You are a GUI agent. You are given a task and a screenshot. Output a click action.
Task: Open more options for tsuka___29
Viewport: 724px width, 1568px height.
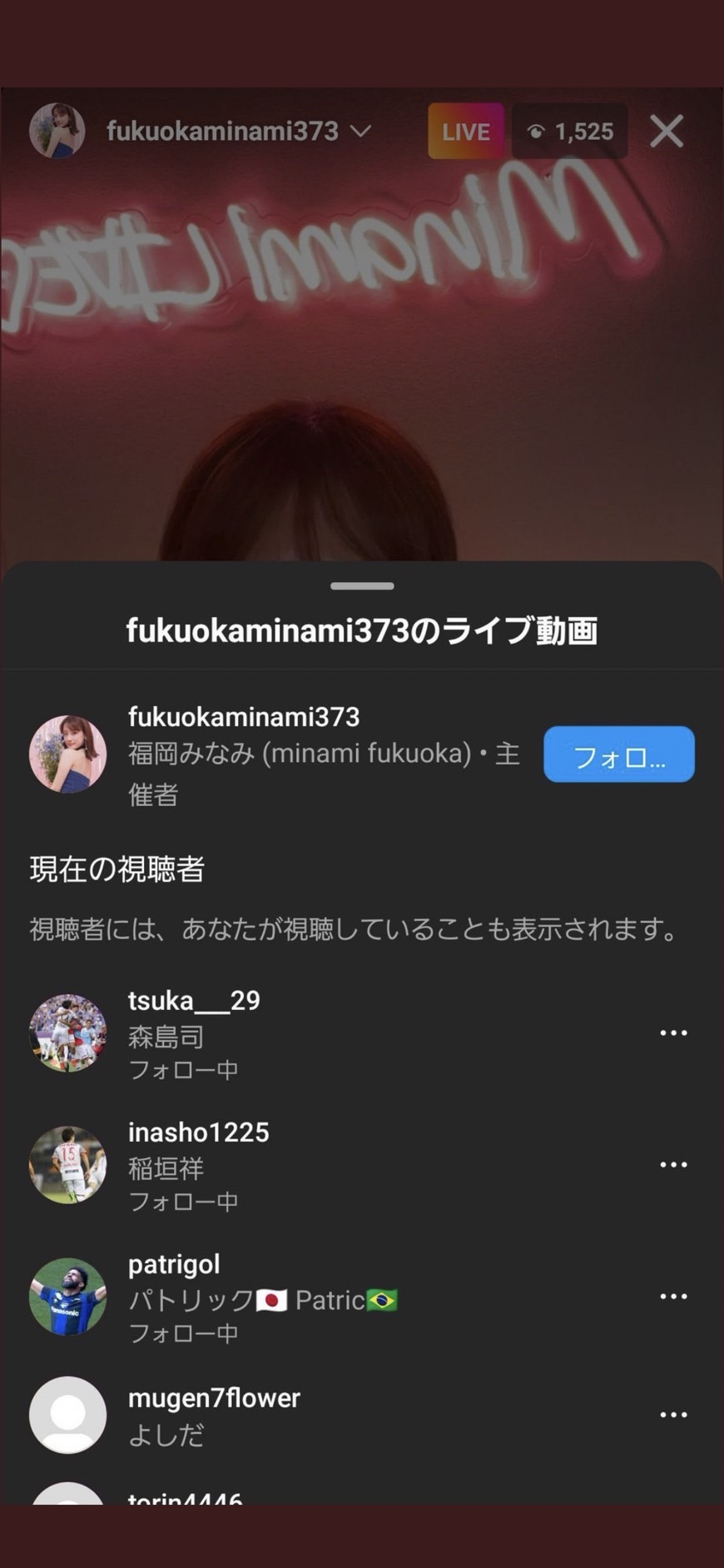673,1033
